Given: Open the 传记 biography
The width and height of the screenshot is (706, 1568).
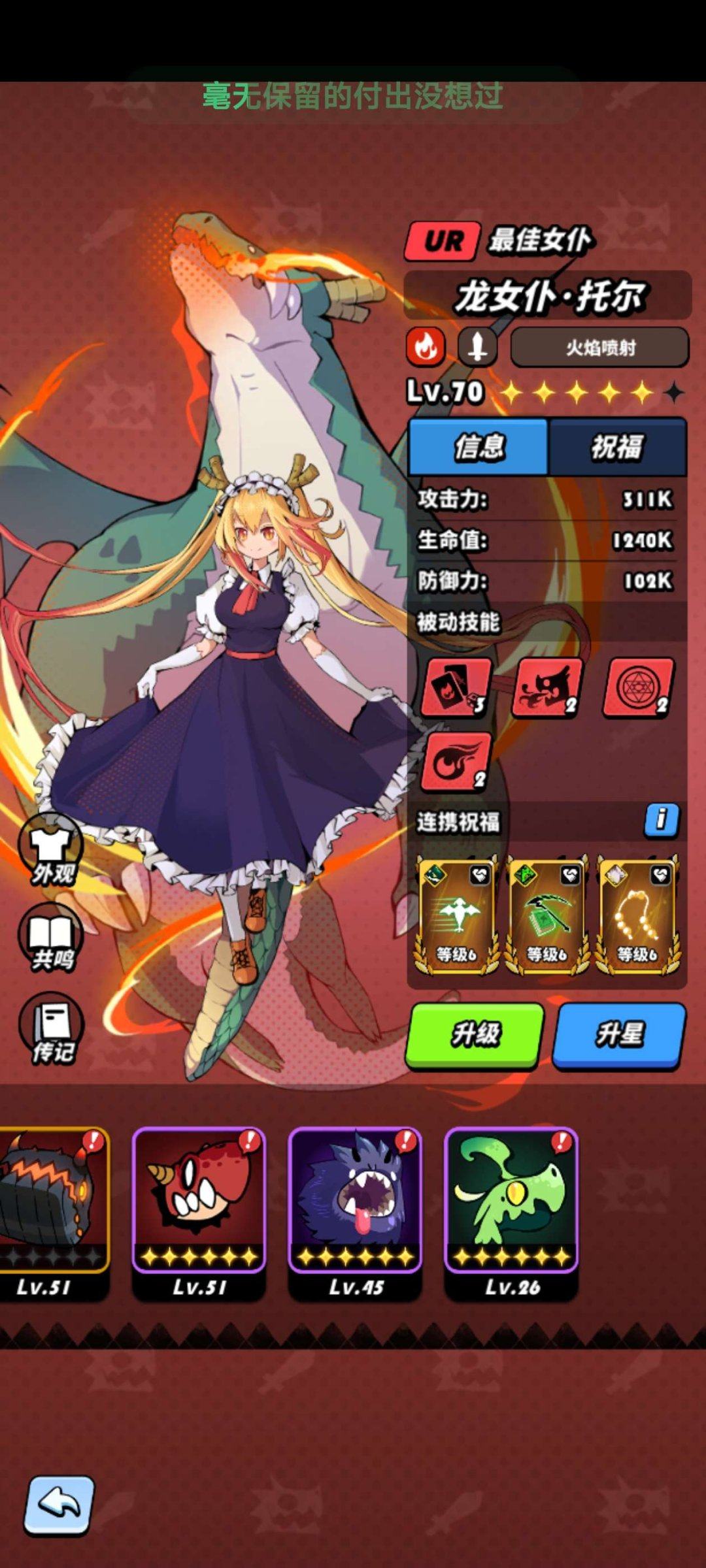Looking at the screenshot, I should pos(52,1029).
